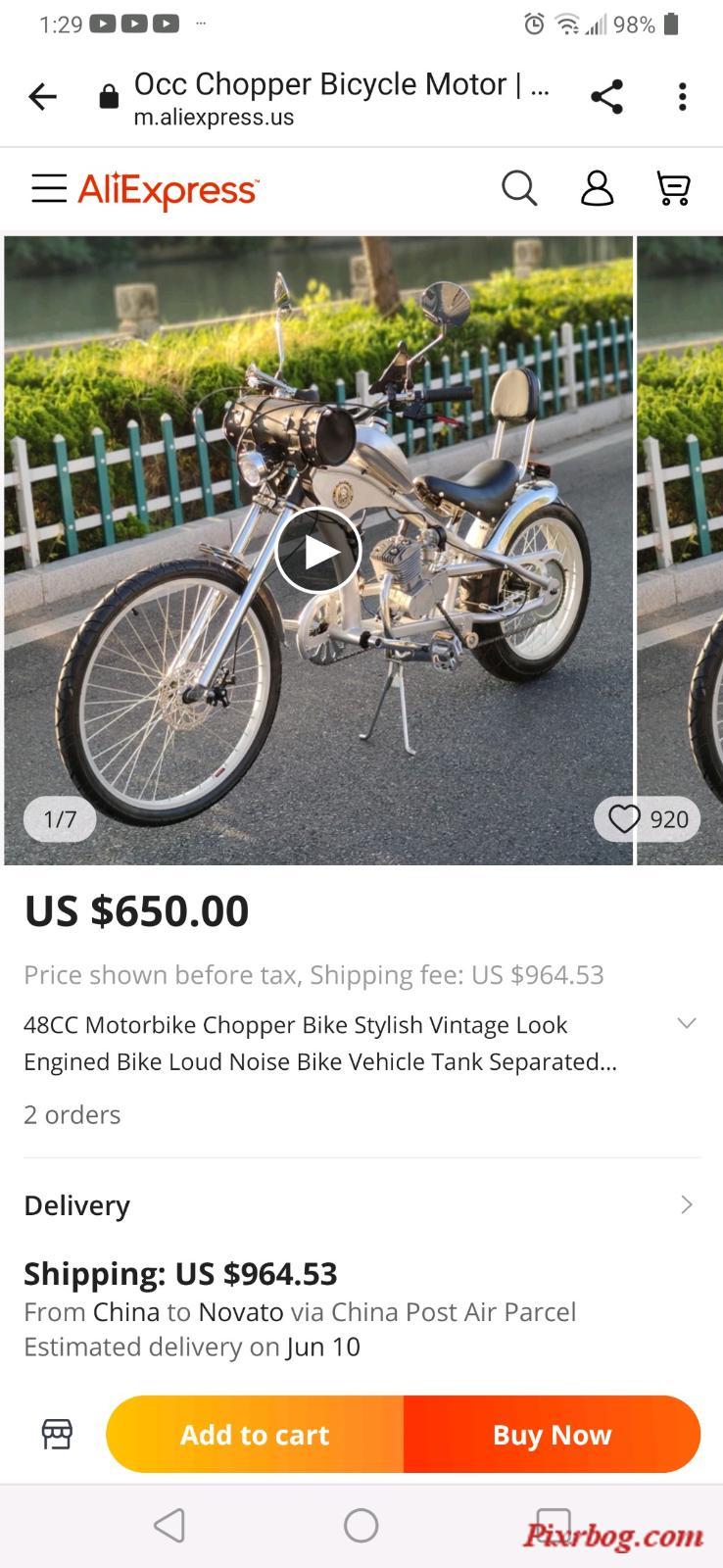Image resolution: width=723 pixels, height=1568 pixels.
Task: View the shopping cart
Action: coord(673,188)
